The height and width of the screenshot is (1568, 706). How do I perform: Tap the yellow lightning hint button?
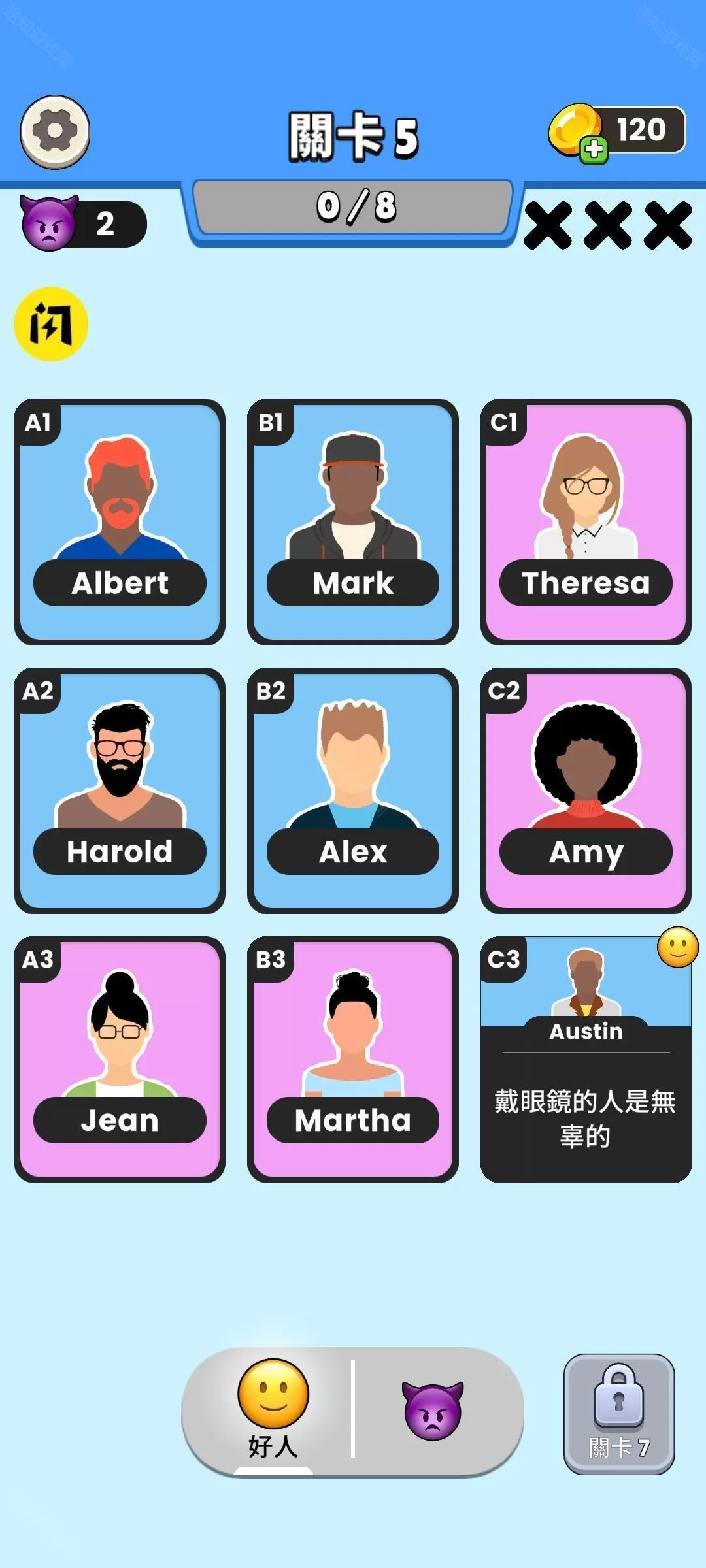51,324
